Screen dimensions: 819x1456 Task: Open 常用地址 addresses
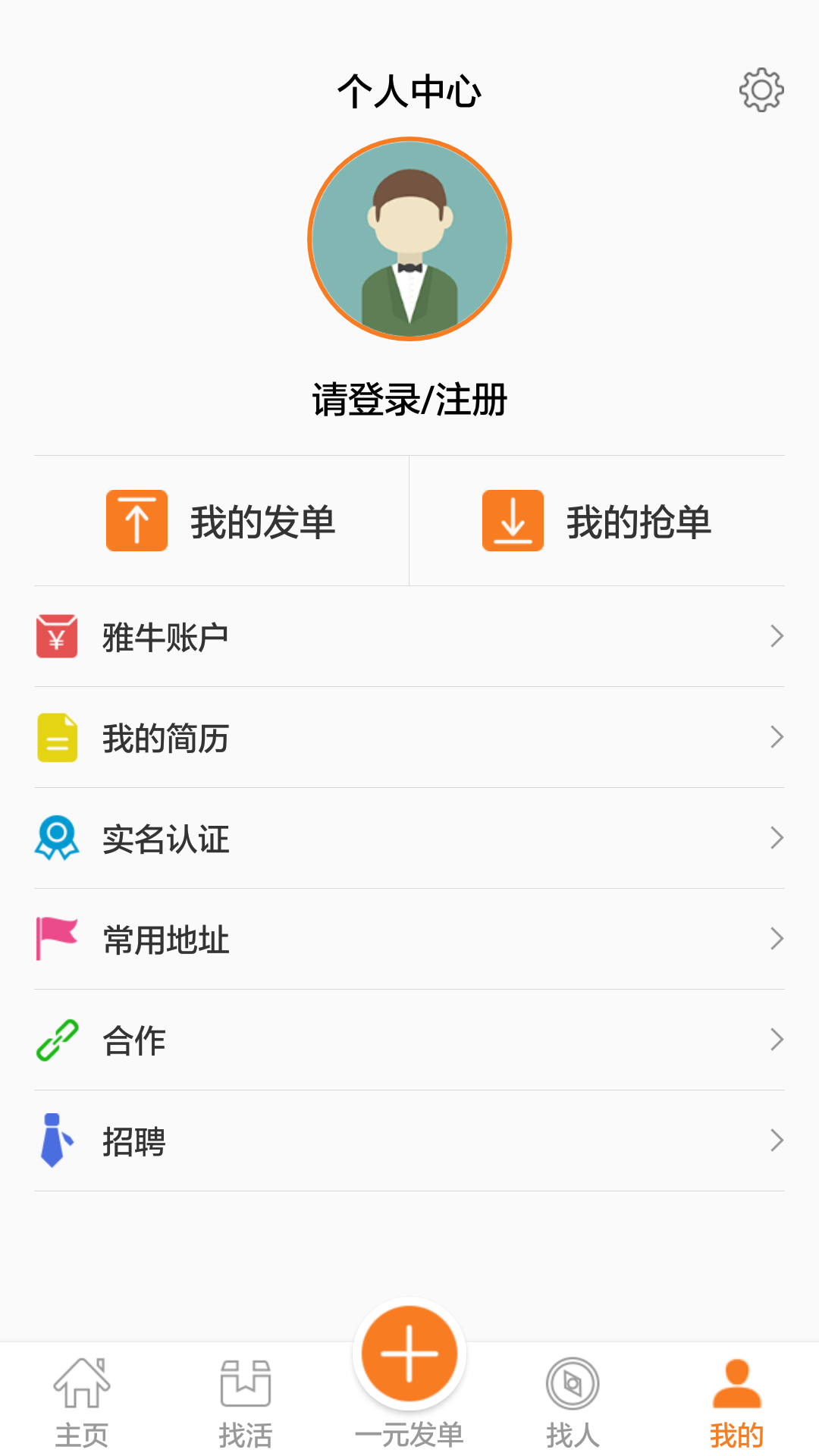[409, 939]
